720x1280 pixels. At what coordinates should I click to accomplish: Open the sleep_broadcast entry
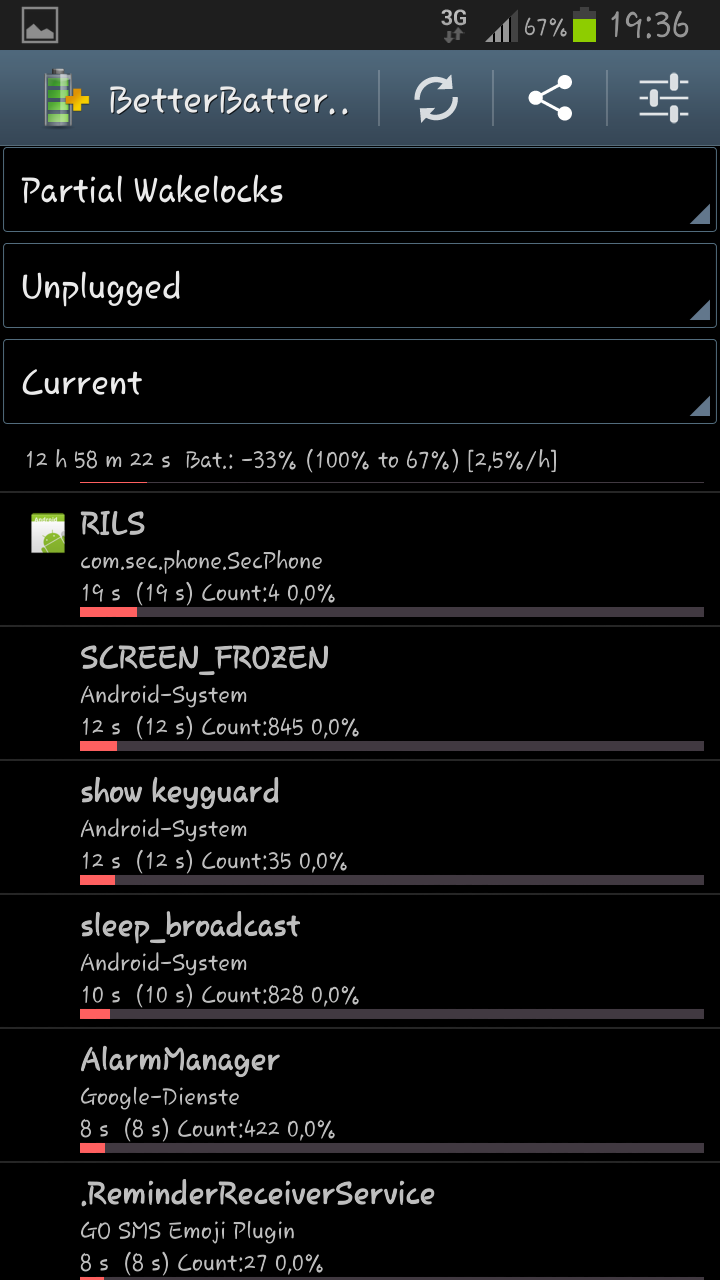[x=360, y=962]
